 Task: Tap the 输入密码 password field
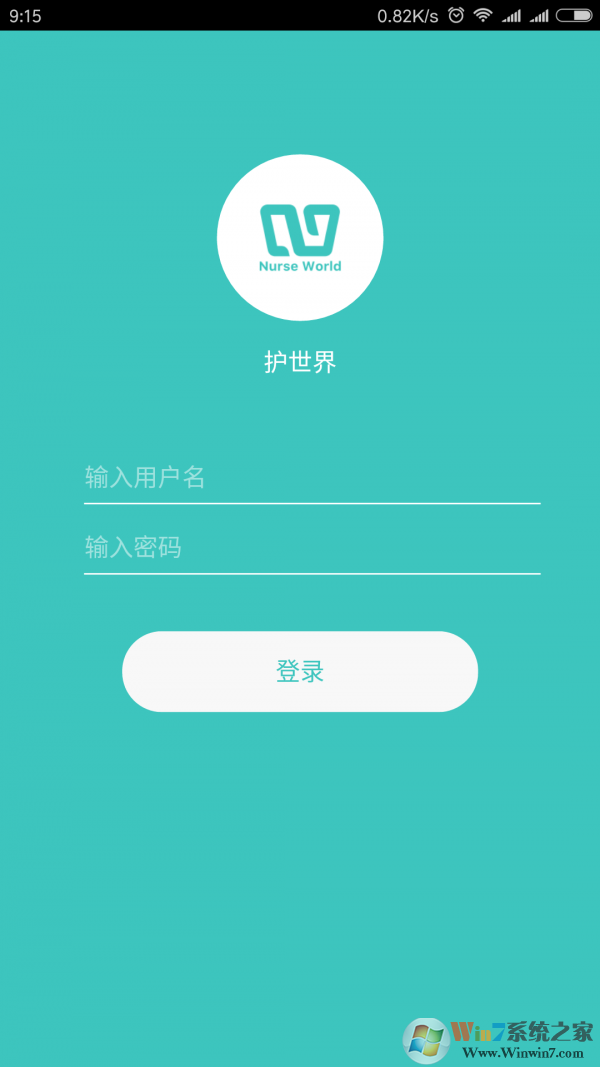(x=311, y=548)
